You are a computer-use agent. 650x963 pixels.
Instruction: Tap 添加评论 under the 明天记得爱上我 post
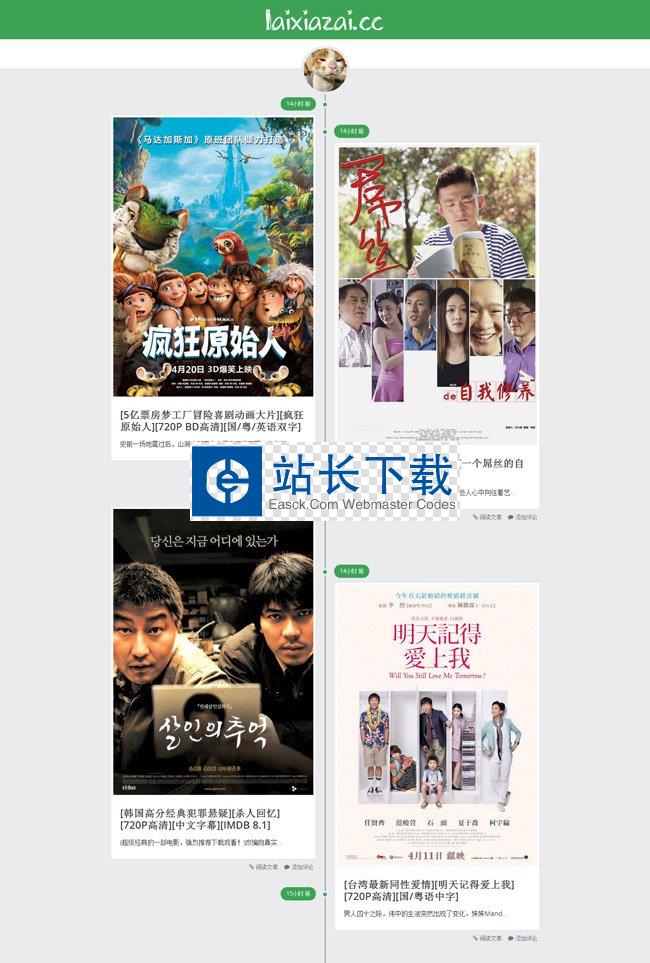coord(523,939)
